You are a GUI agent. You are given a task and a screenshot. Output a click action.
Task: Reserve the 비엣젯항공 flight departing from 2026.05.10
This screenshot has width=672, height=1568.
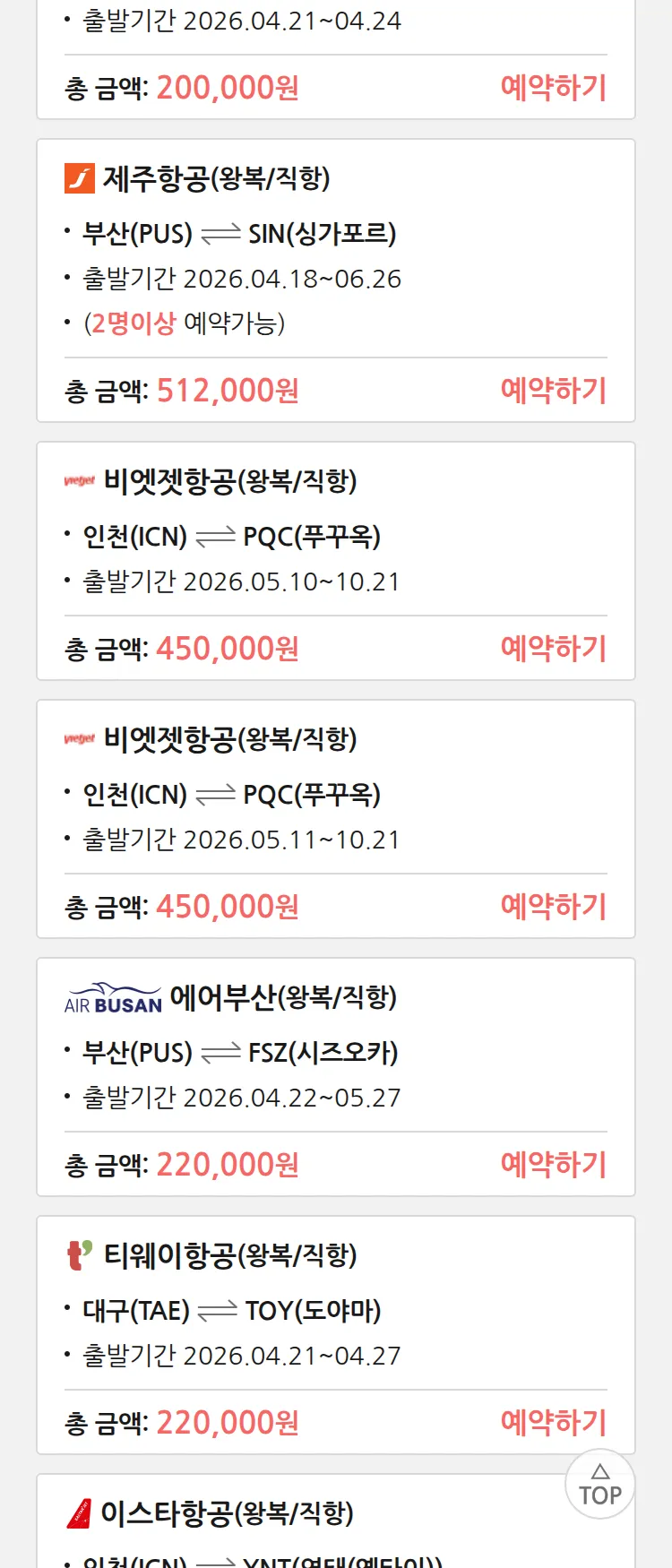click(553, 649)
